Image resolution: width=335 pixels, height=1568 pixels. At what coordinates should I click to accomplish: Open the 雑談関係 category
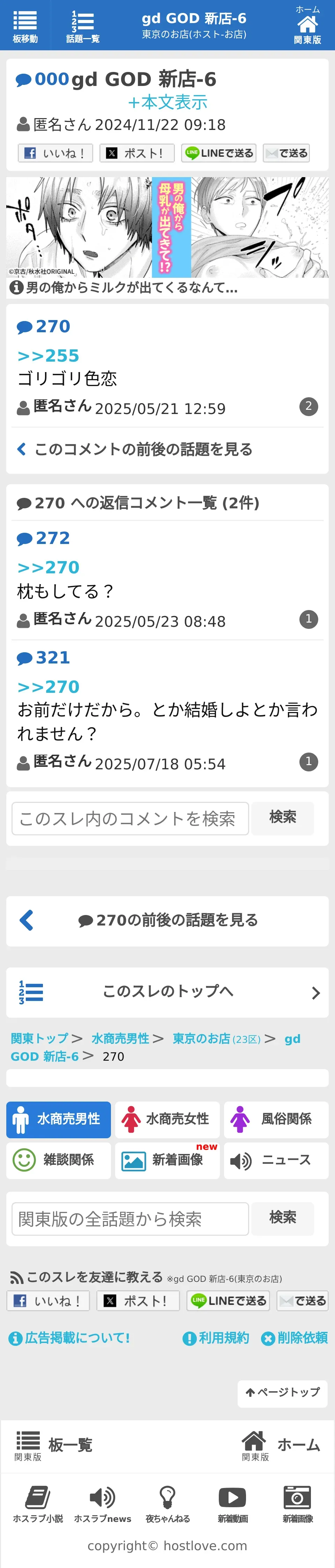58,1160
